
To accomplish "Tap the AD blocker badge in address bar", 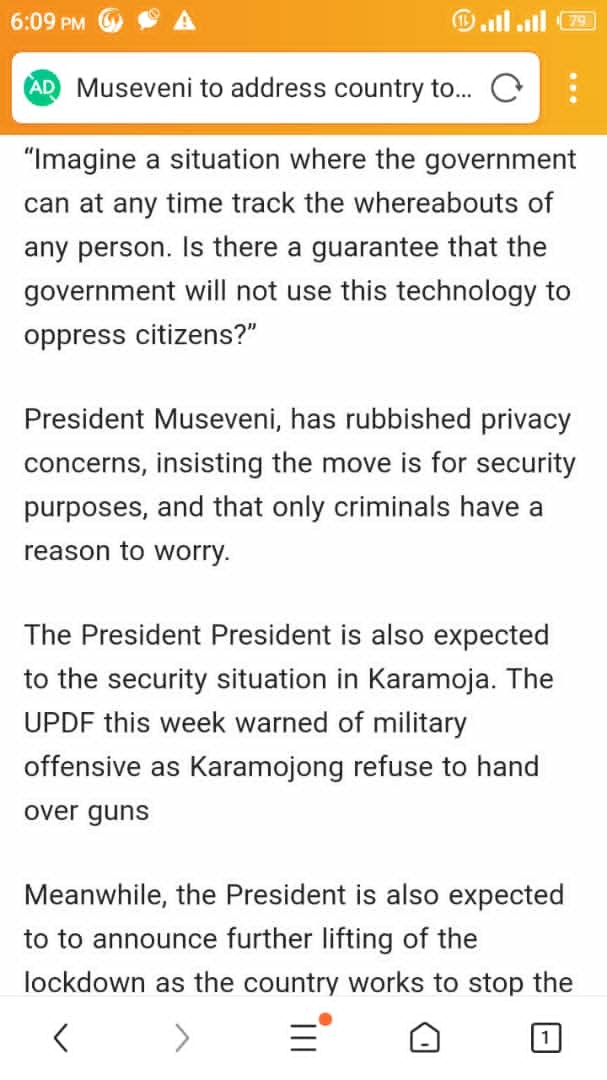I will (43, 88).
